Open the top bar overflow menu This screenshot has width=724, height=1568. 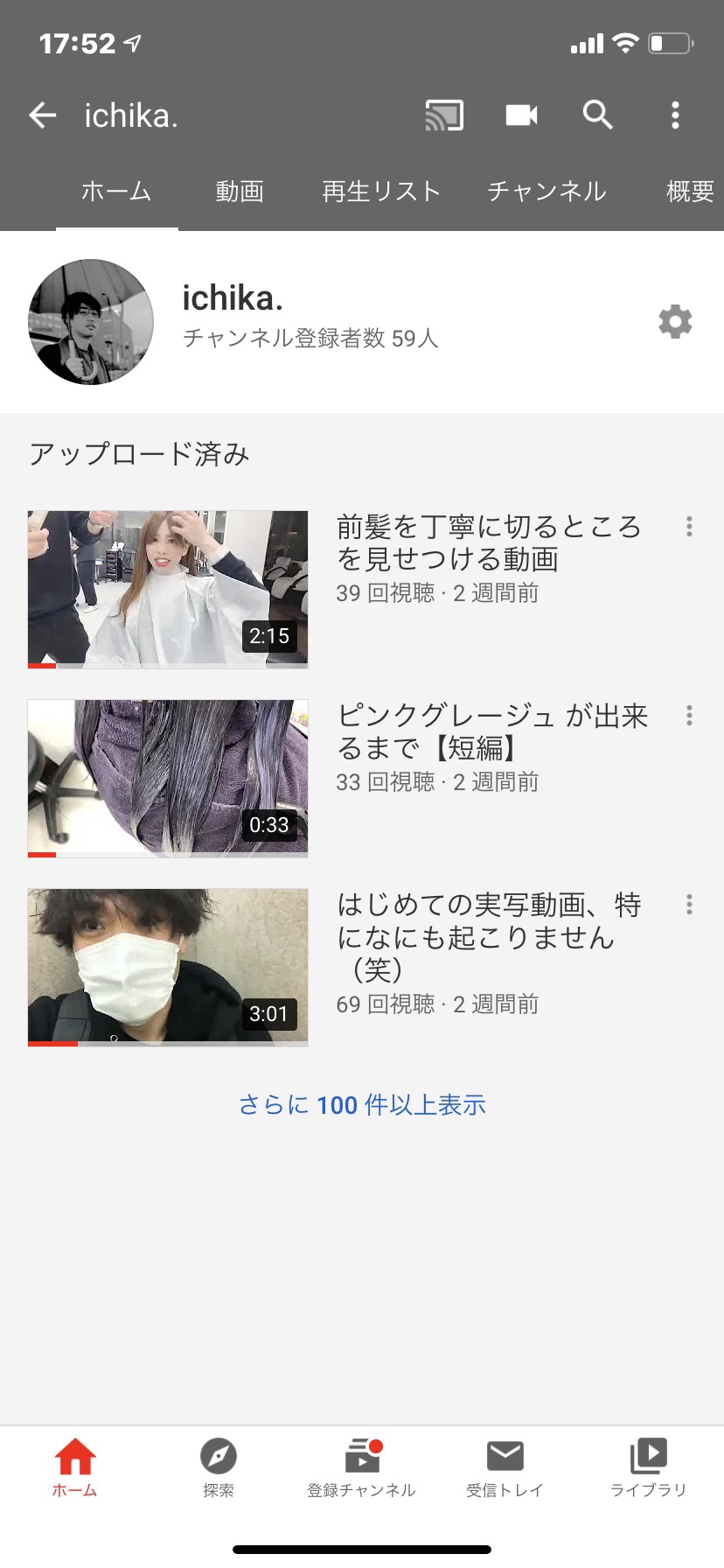(675, 115)
